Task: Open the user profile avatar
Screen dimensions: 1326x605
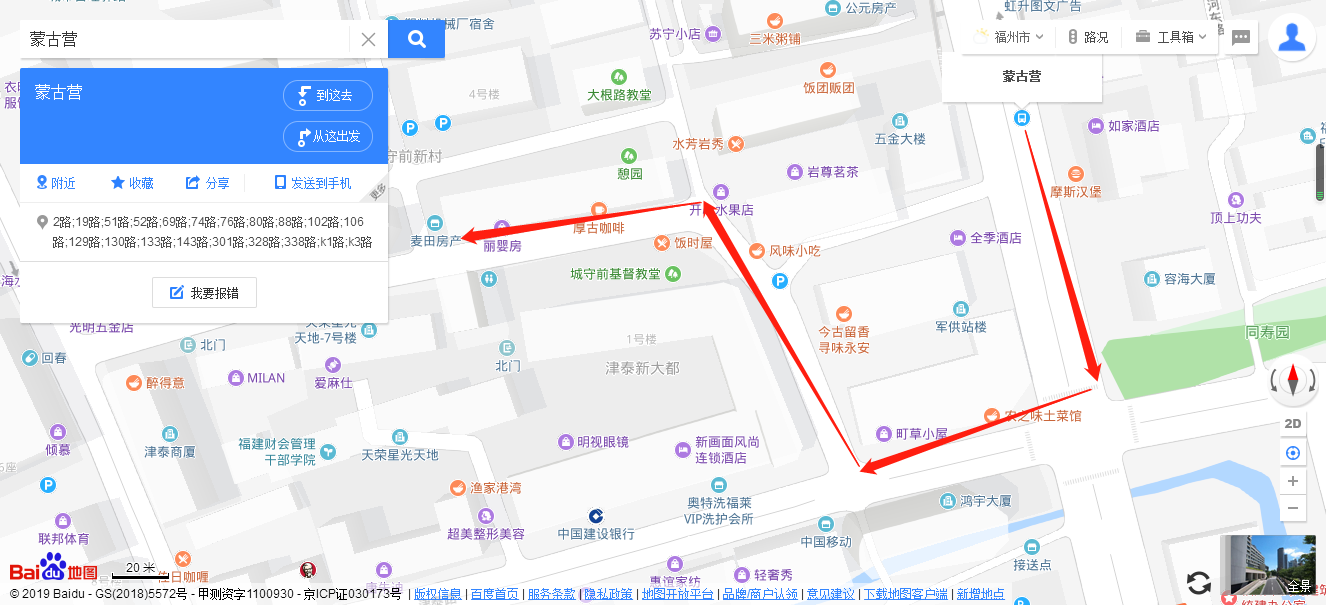Action: pyautogui.click(x=1292, y=38)
